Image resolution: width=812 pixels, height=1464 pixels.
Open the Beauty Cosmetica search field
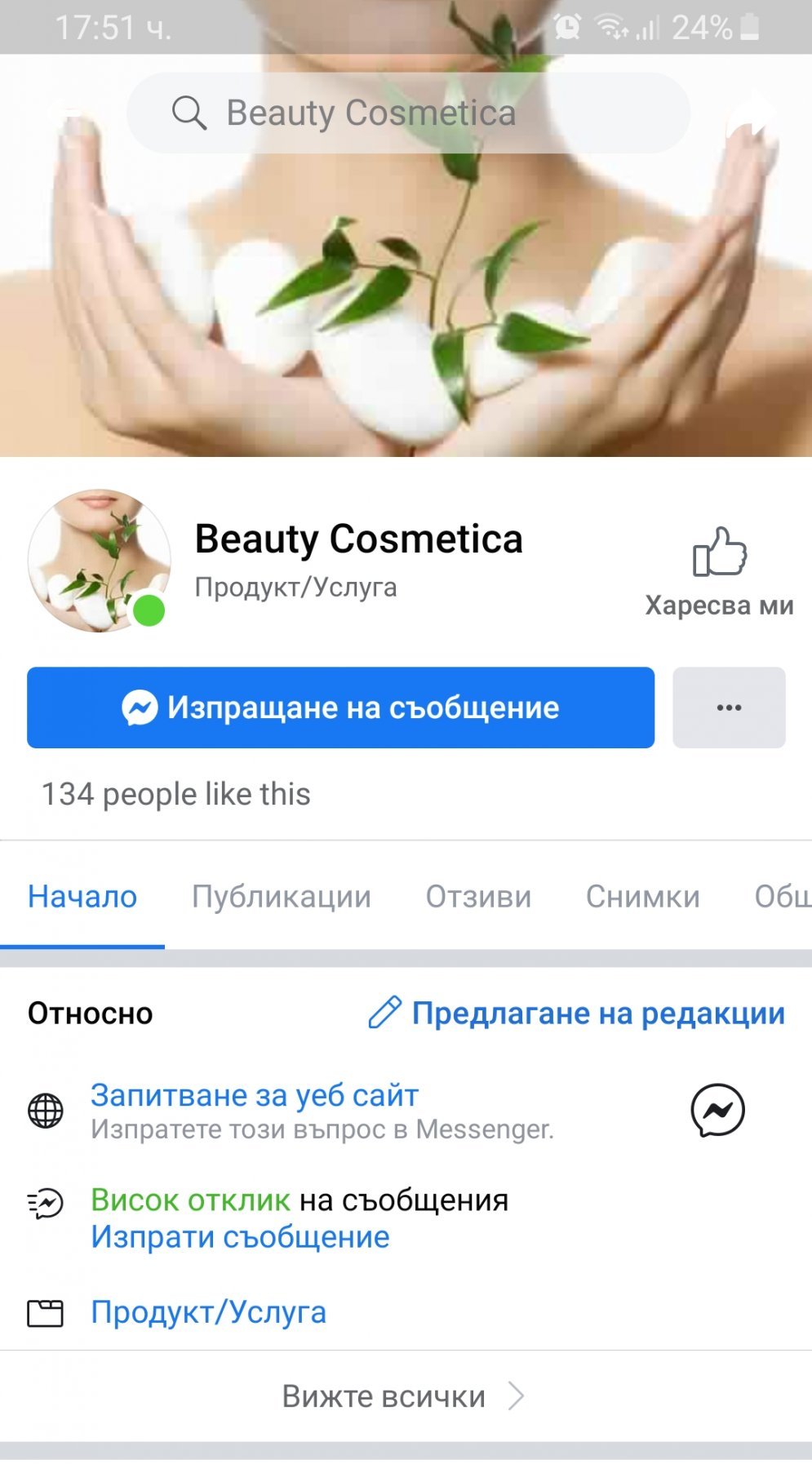[408, 113]
